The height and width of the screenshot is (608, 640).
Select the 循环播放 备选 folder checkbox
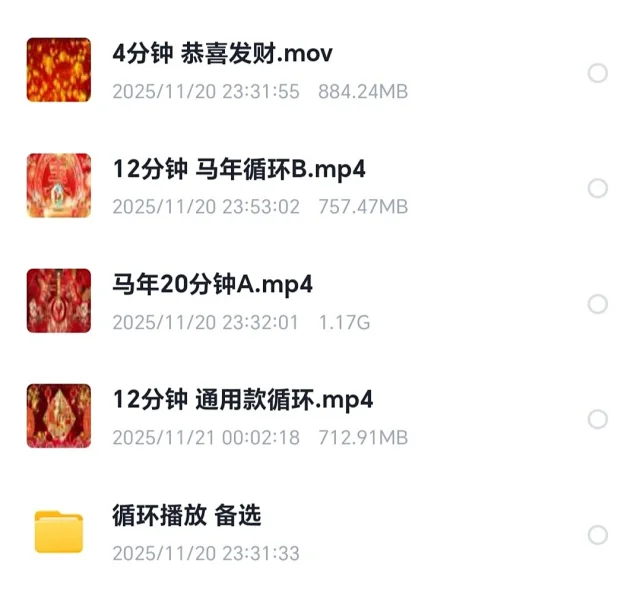598,535
